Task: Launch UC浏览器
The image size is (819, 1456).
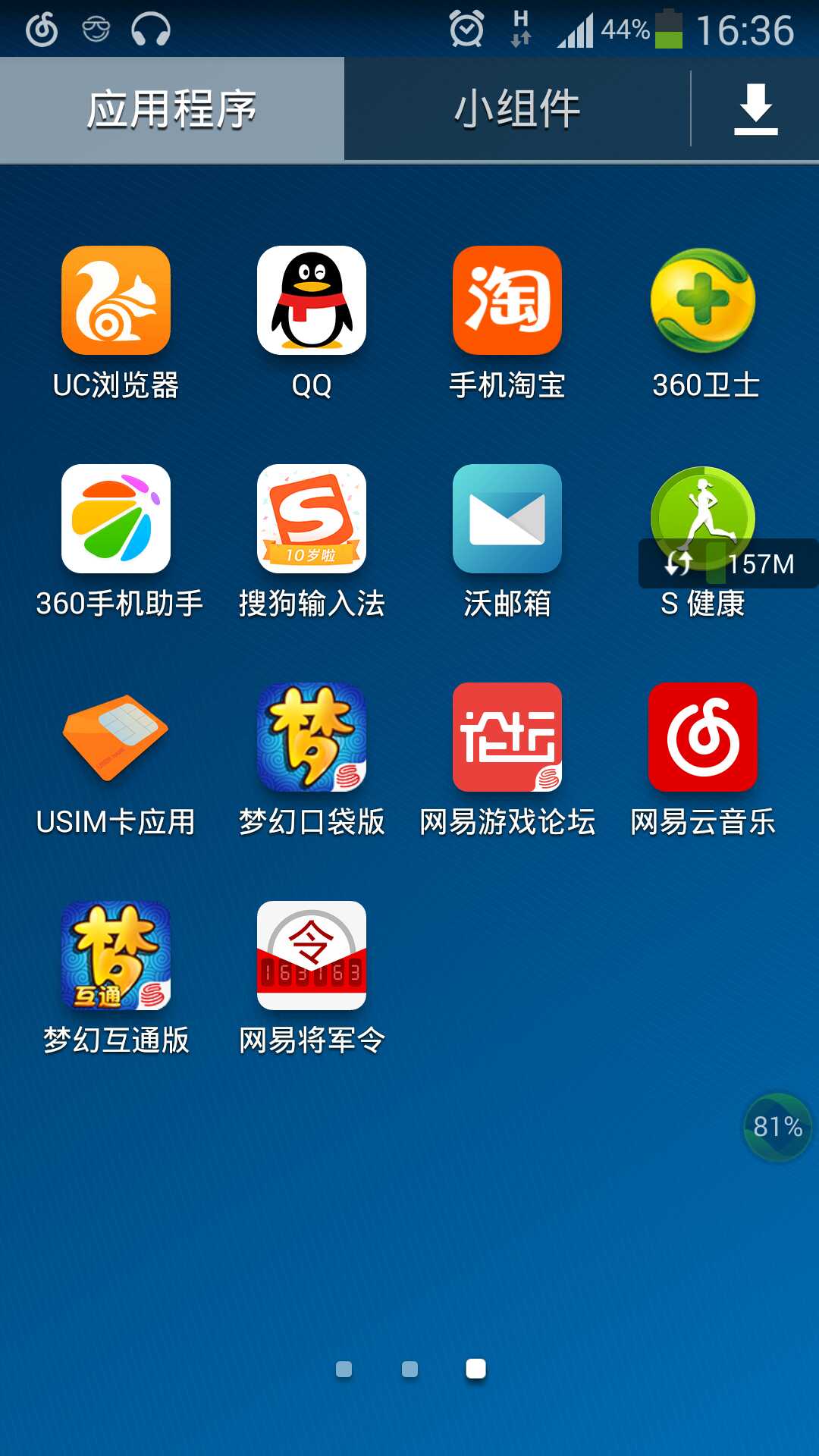Action: pos(116,301)
